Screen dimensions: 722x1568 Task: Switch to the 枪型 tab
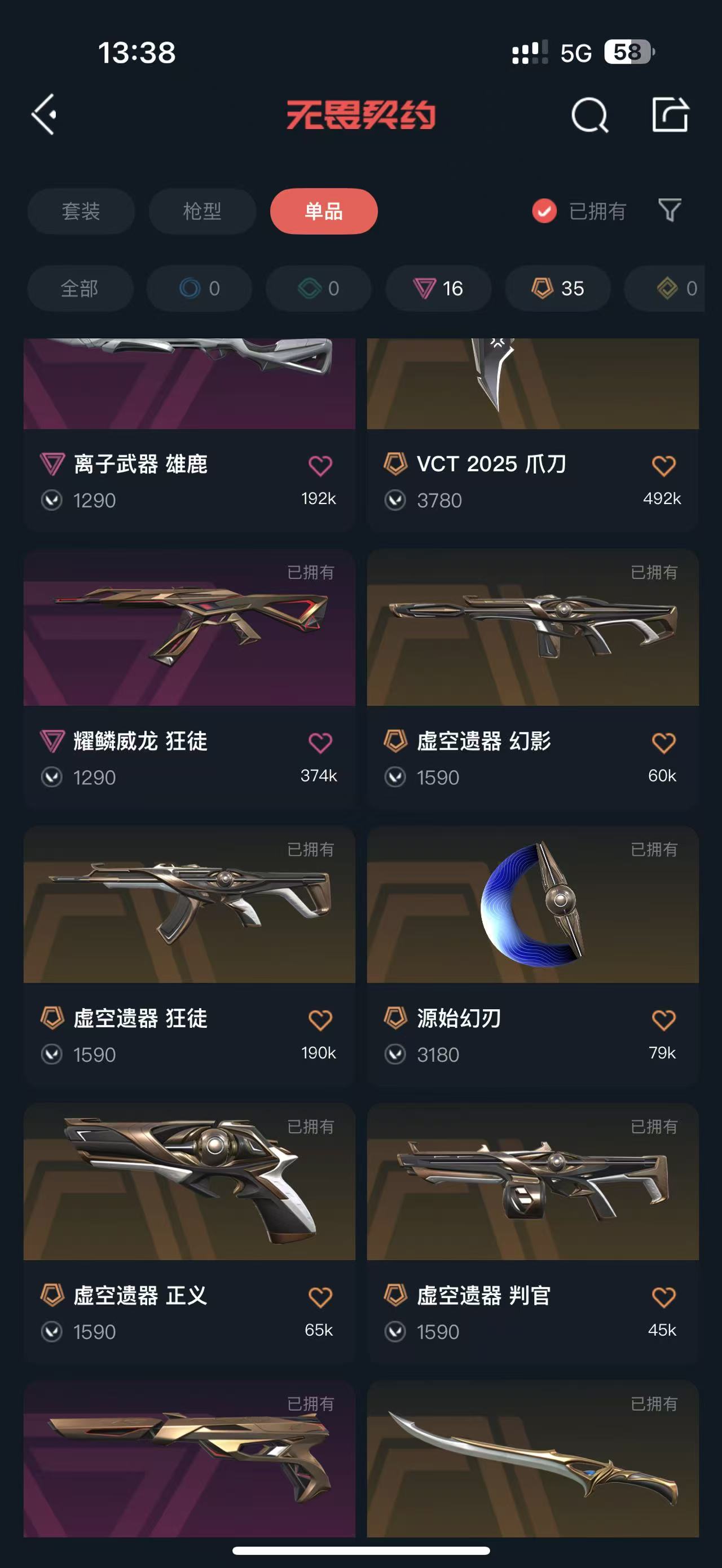pyautogui.click(x=202, y=211)
